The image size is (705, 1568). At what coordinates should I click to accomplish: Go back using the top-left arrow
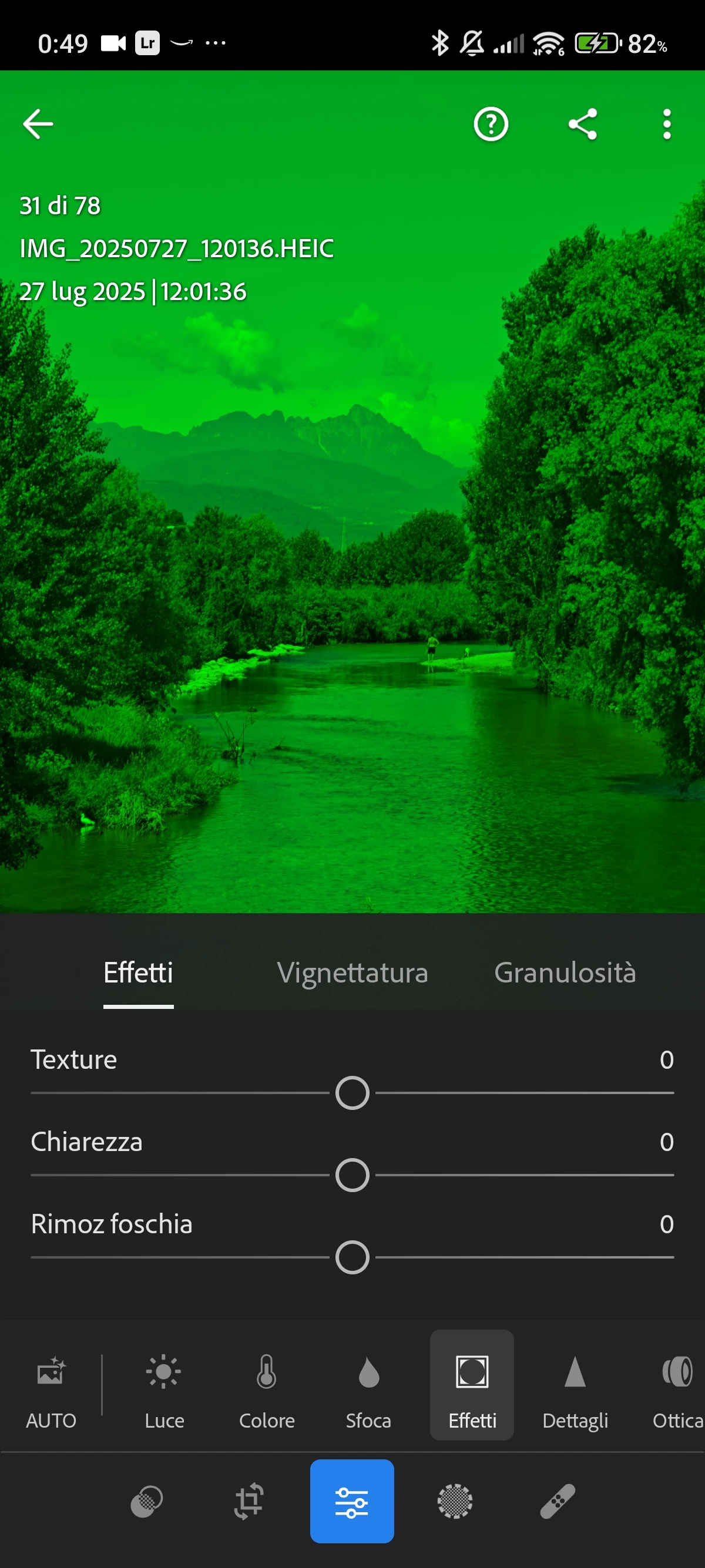[x=38, y=124]
